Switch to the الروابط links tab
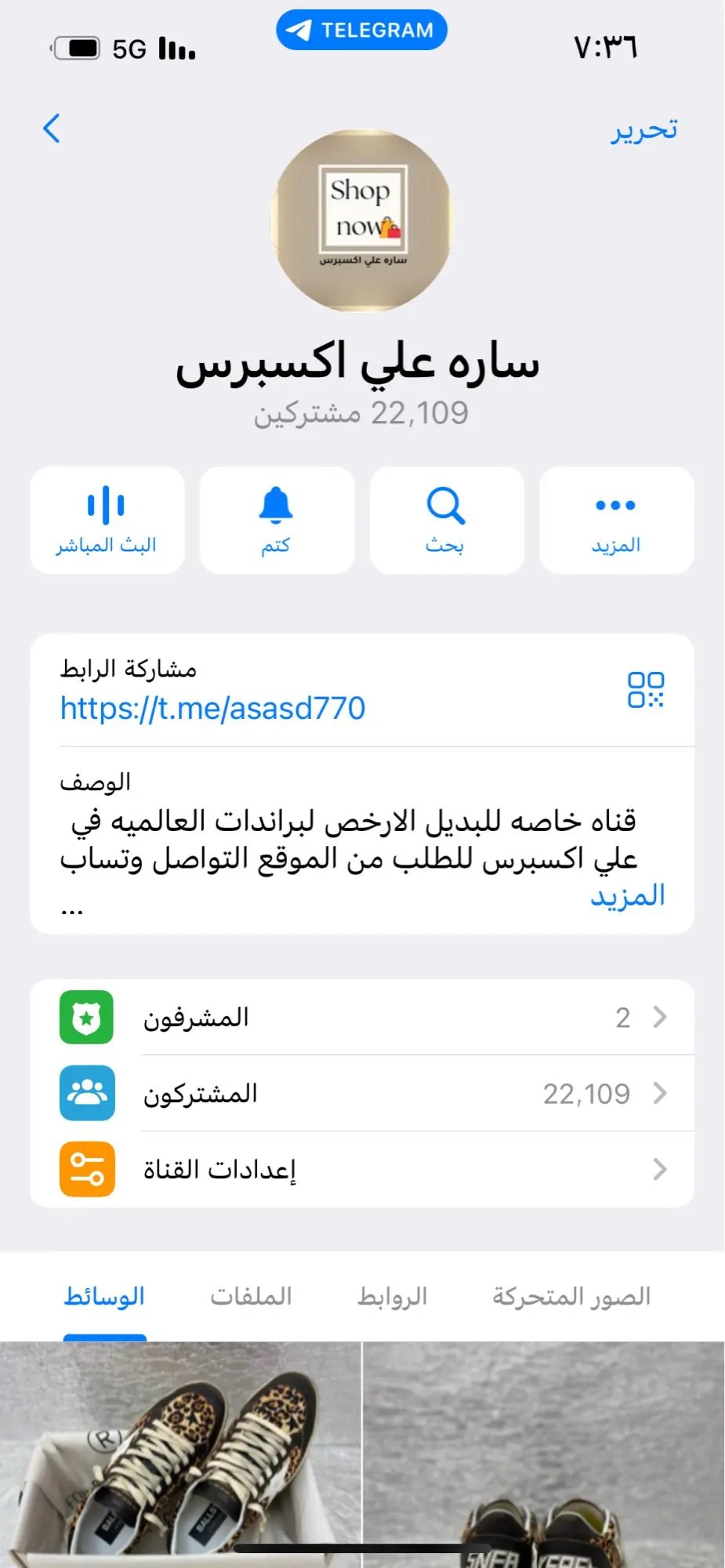 click(393, 1297)
